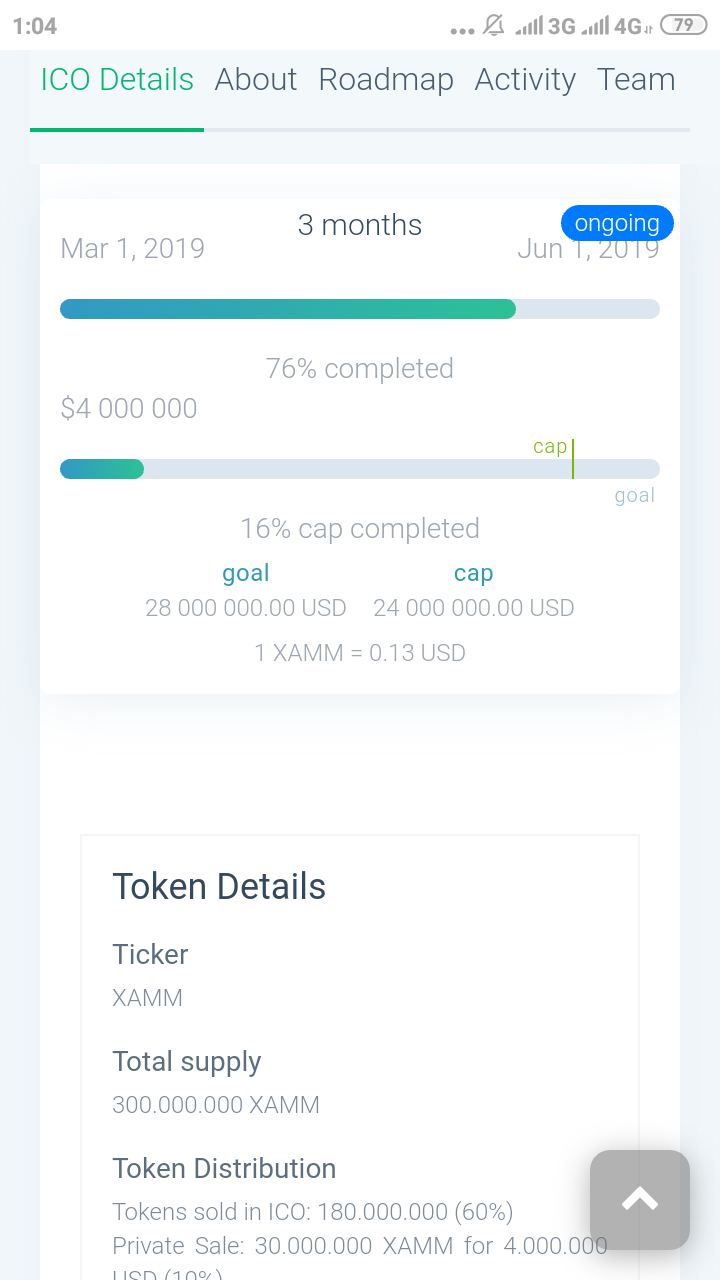Tap the scroll-to-top arrow button
Viewport: 720px width, 1280px height.
pyautogui.click(x=640, y=1199)
